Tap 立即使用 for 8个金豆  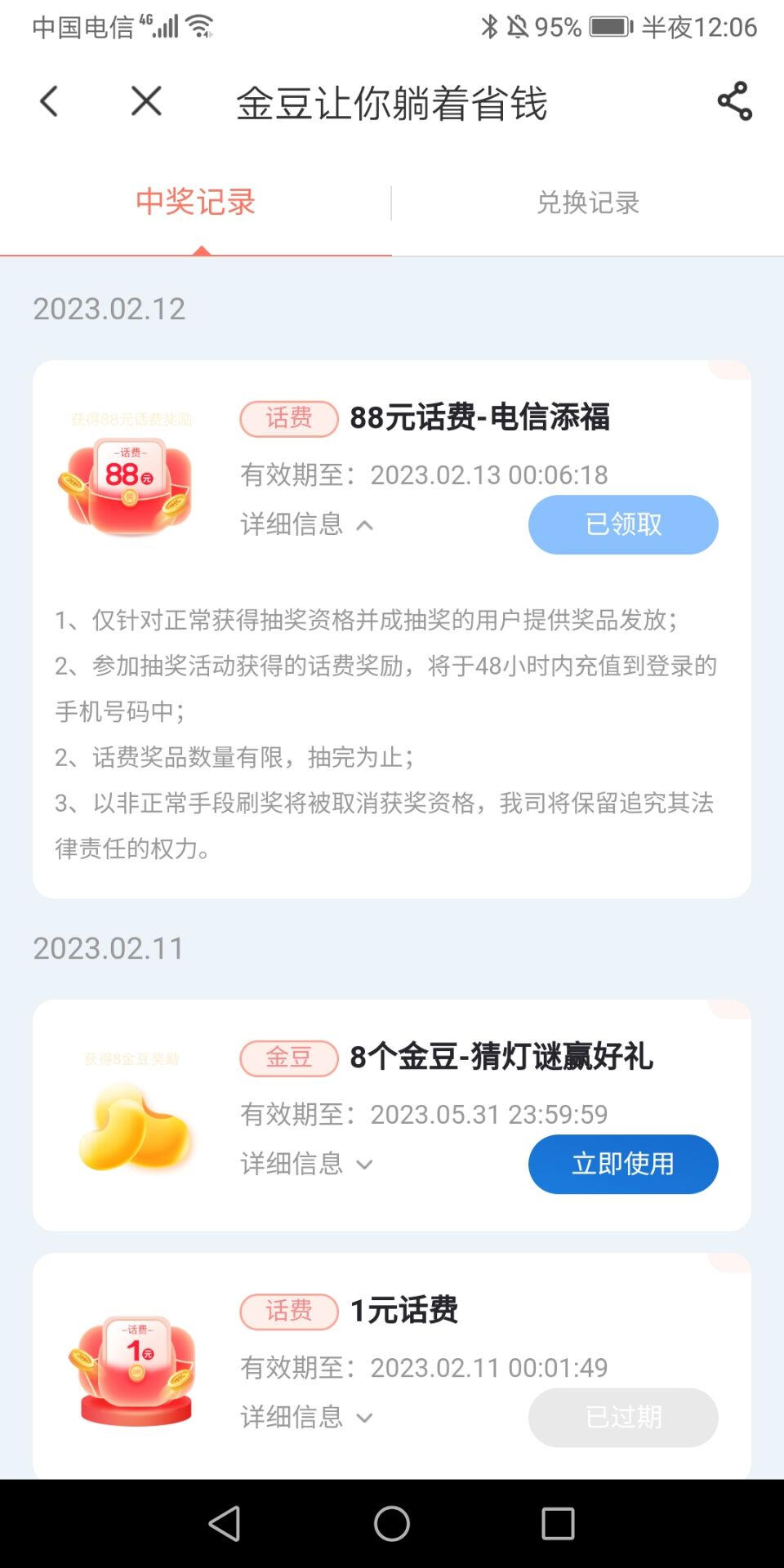[623, 1164]
